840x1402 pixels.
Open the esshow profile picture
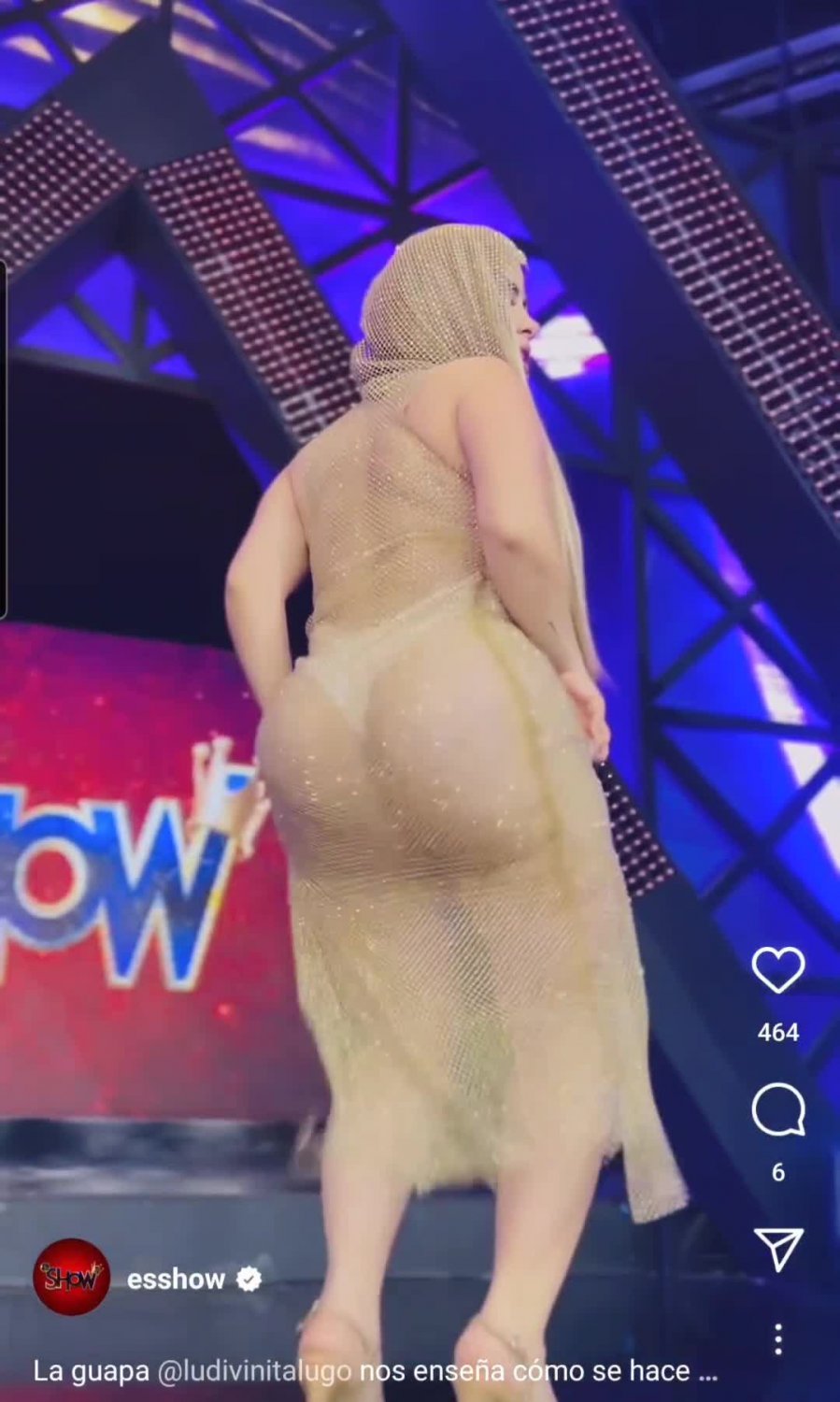tap(72, 1278)
